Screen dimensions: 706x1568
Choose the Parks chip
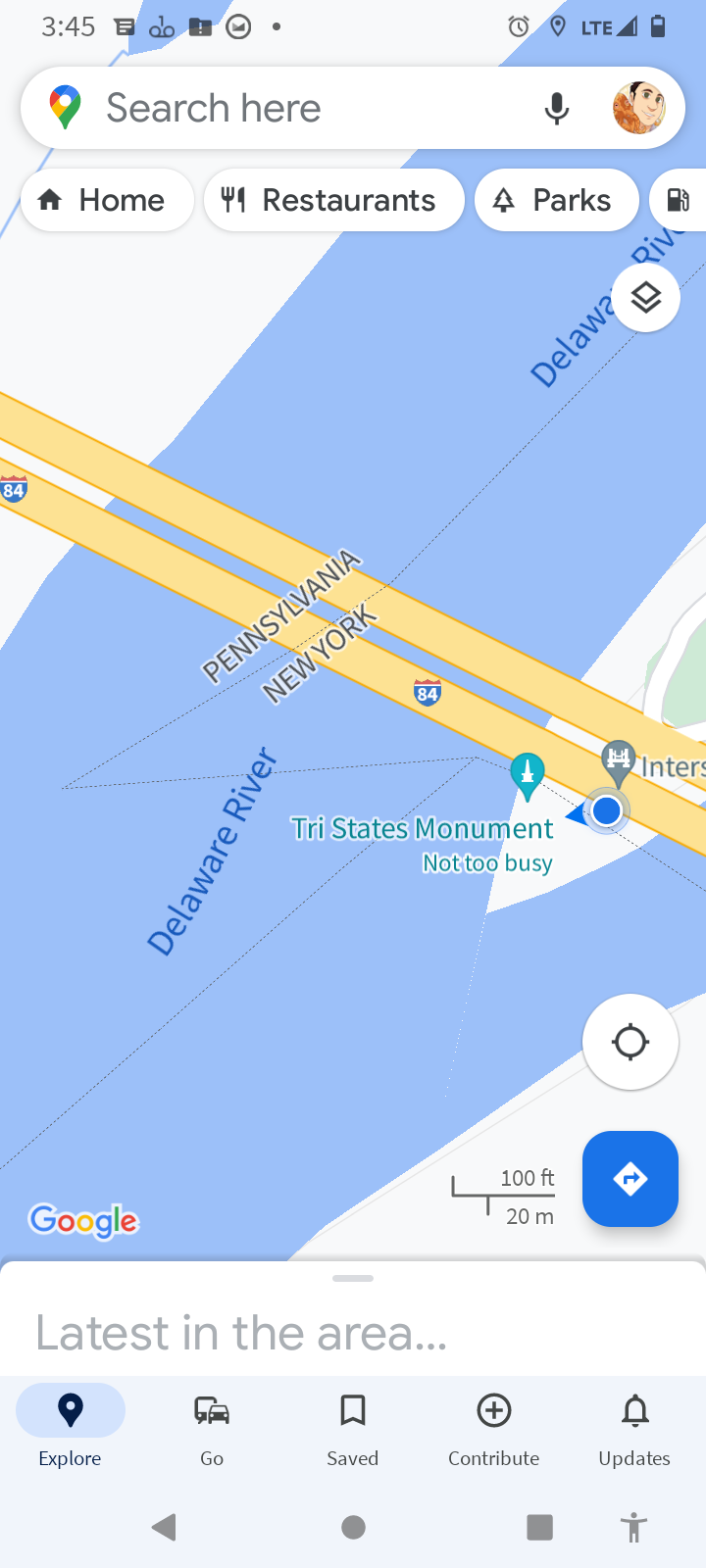[556, 200]
